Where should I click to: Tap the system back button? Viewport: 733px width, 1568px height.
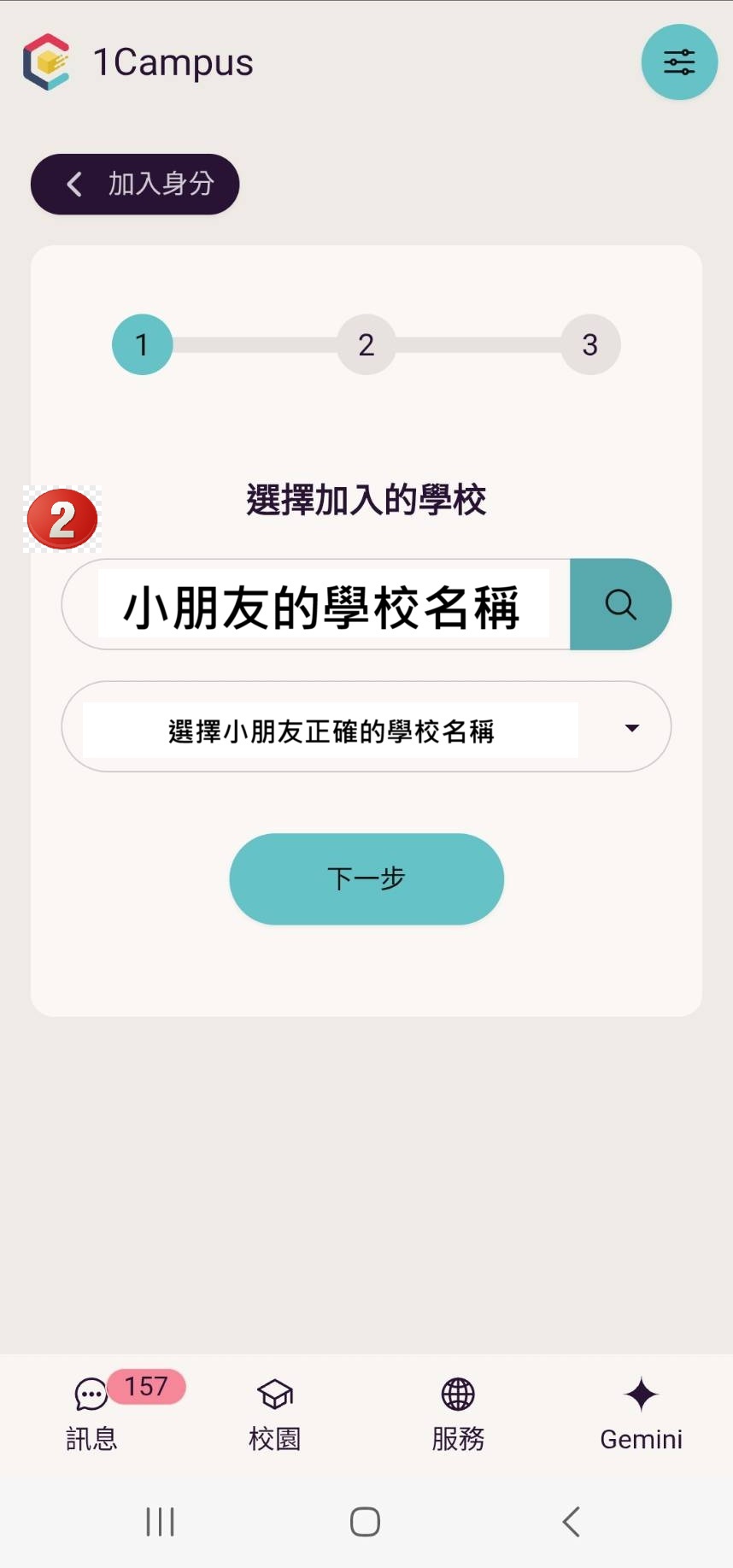(572, 1522)
